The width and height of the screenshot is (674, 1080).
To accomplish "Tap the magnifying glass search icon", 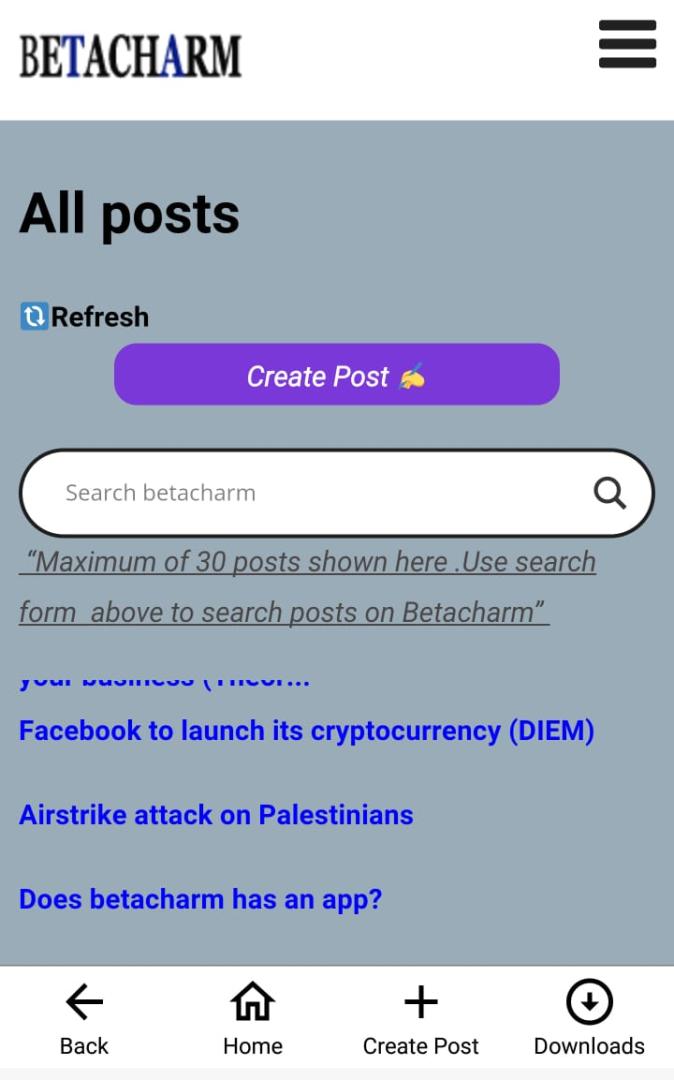I will coord(609,492).
